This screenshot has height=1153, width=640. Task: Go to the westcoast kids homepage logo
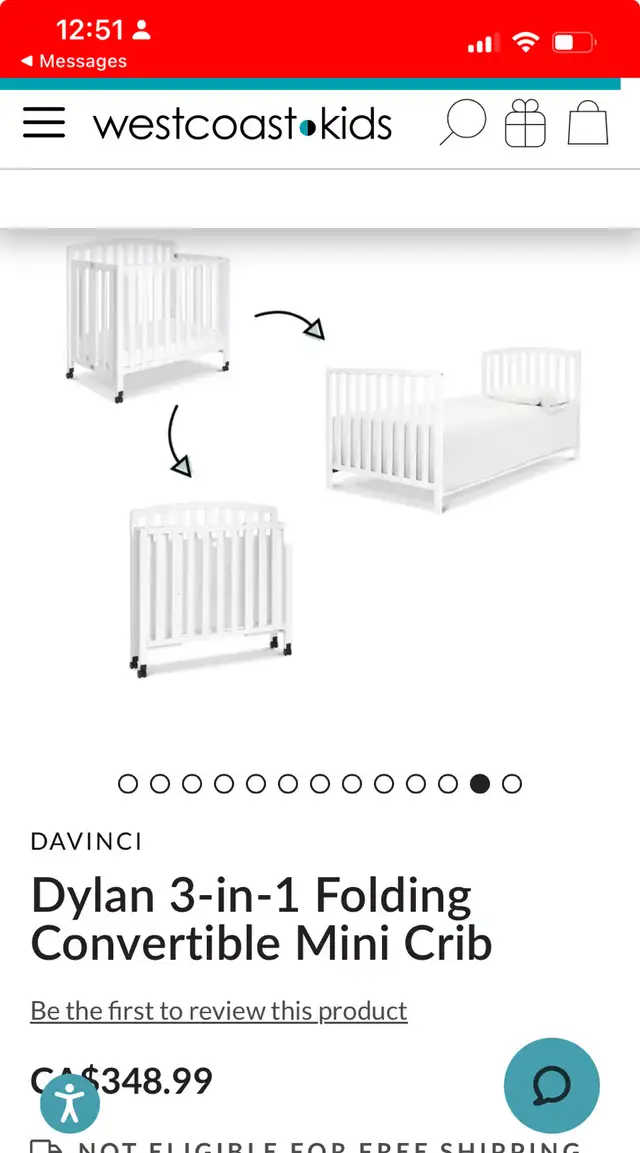tap(242, 123)
